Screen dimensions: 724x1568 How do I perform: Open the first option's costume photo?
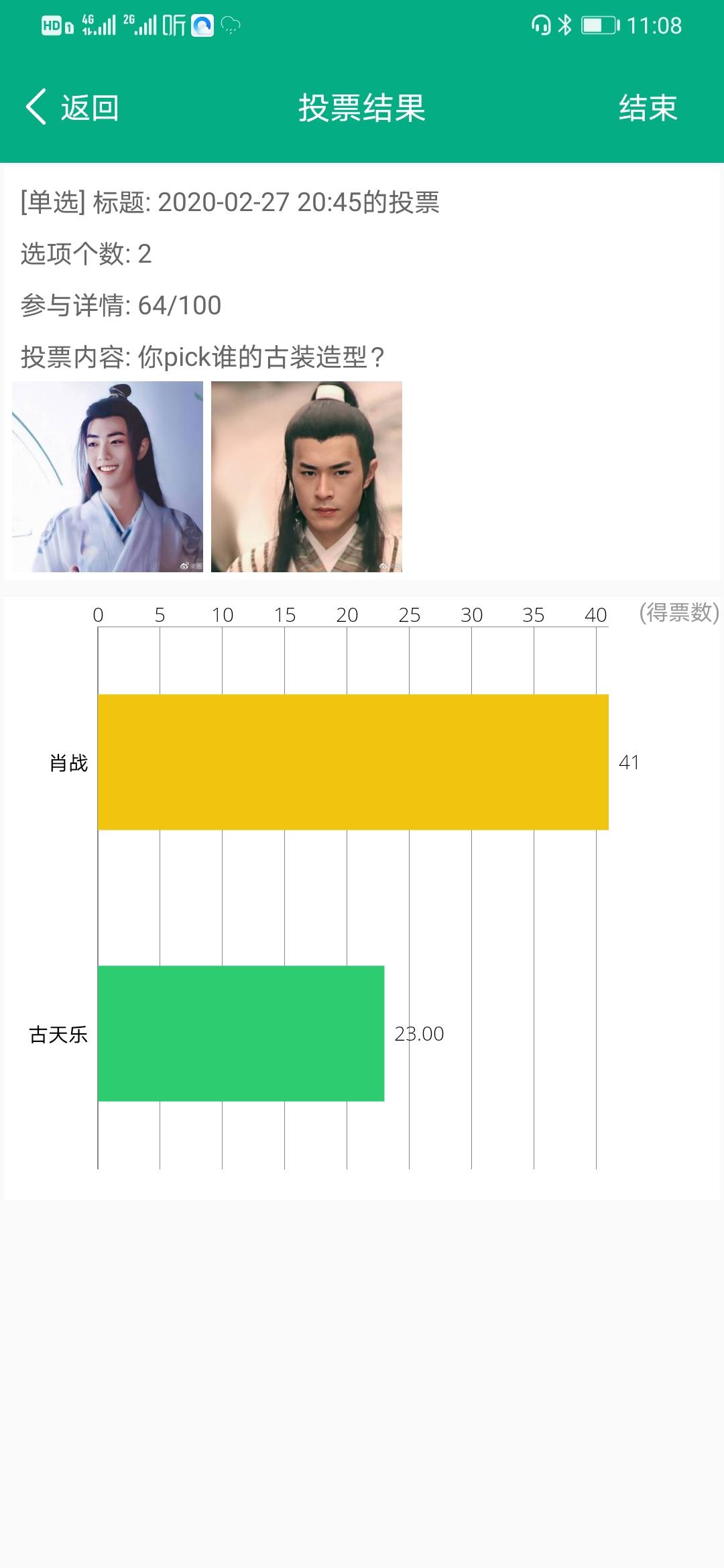click(107, 476)
